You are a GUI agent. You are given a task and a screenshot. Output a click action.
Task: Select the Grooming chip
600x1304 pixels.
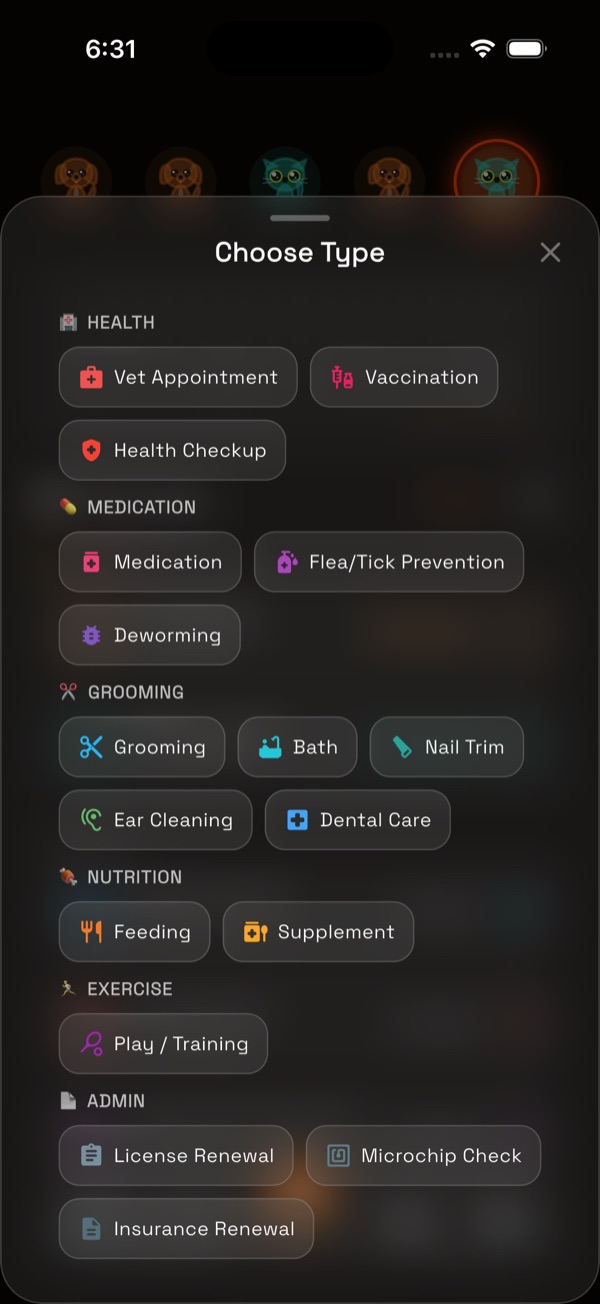pos(142,747)
